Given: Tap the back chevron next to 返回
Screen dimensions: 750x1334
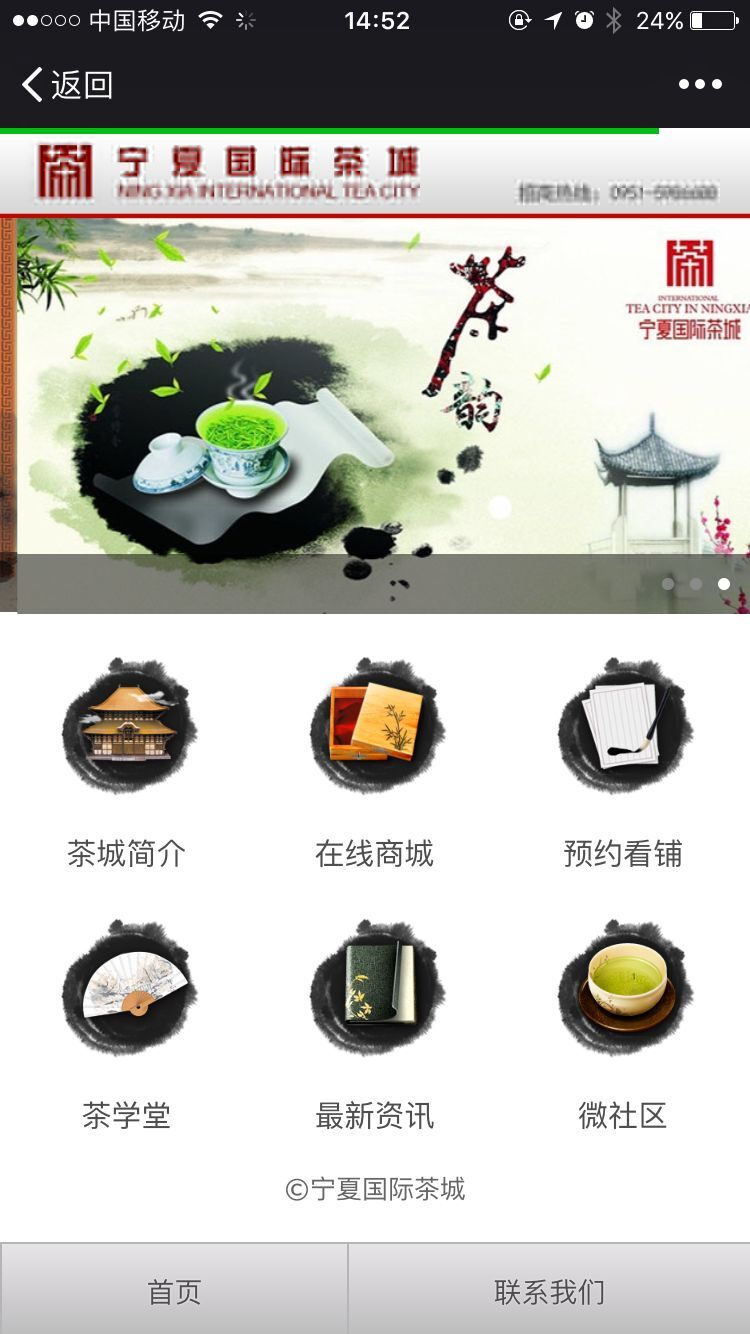Looking at the screenshot, I should [32, 85].
